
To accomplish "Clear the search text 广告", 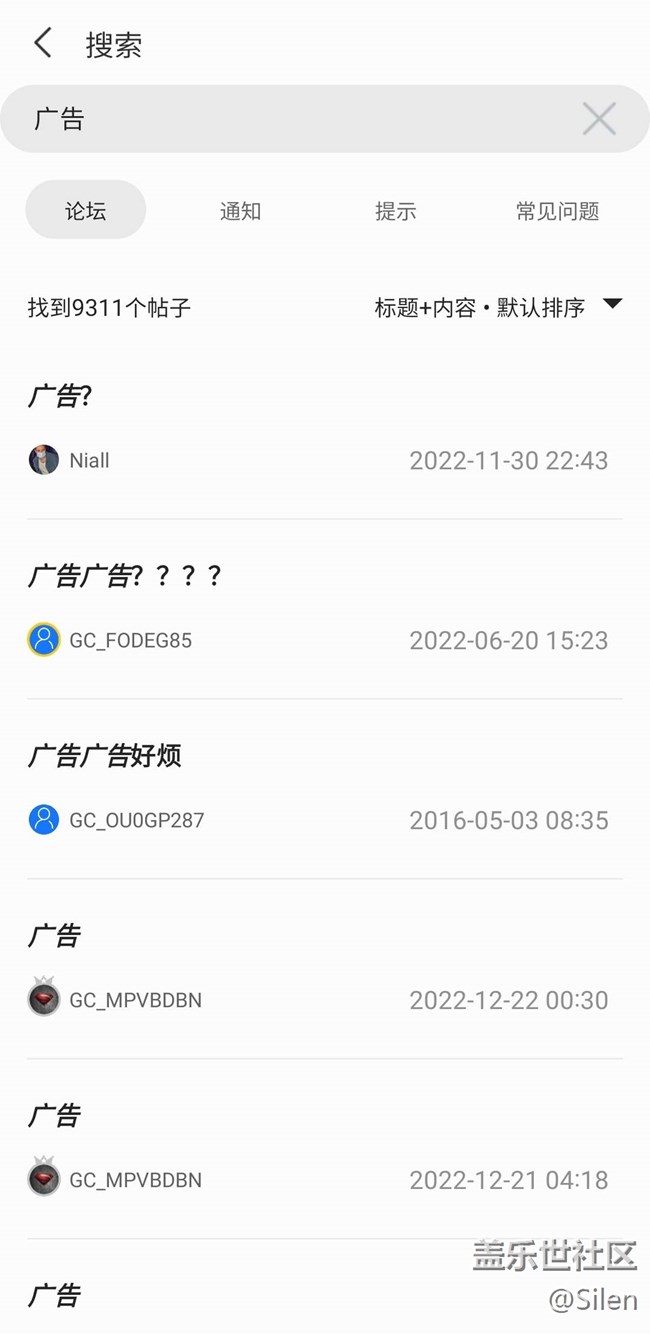I will (x=599, y=119).
